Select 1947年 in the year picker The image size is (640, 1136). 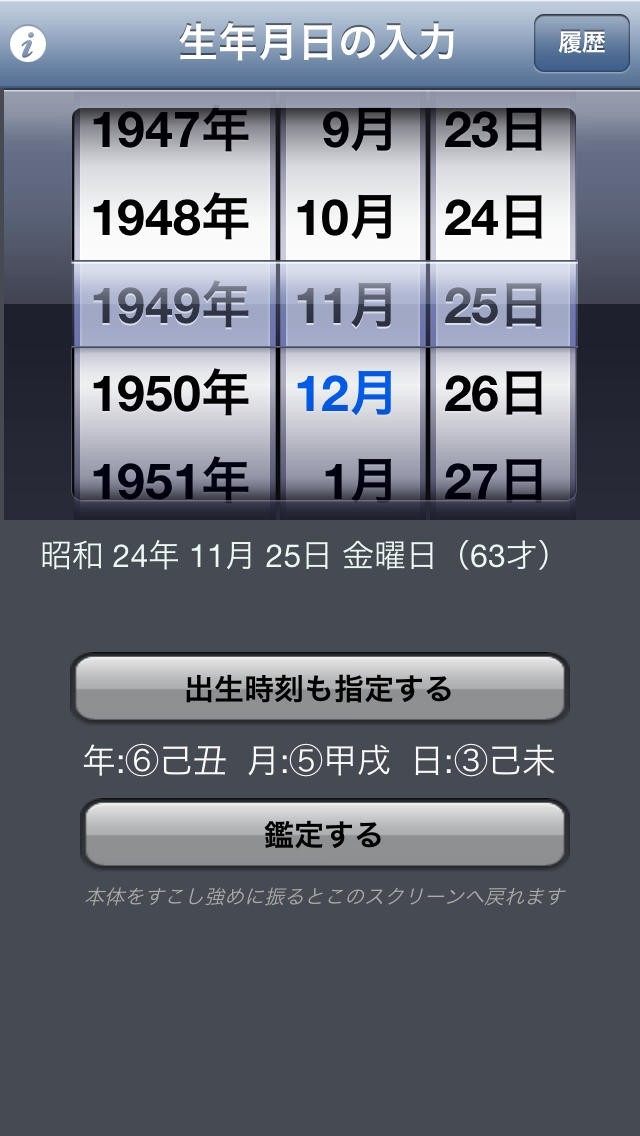point(172,135)
